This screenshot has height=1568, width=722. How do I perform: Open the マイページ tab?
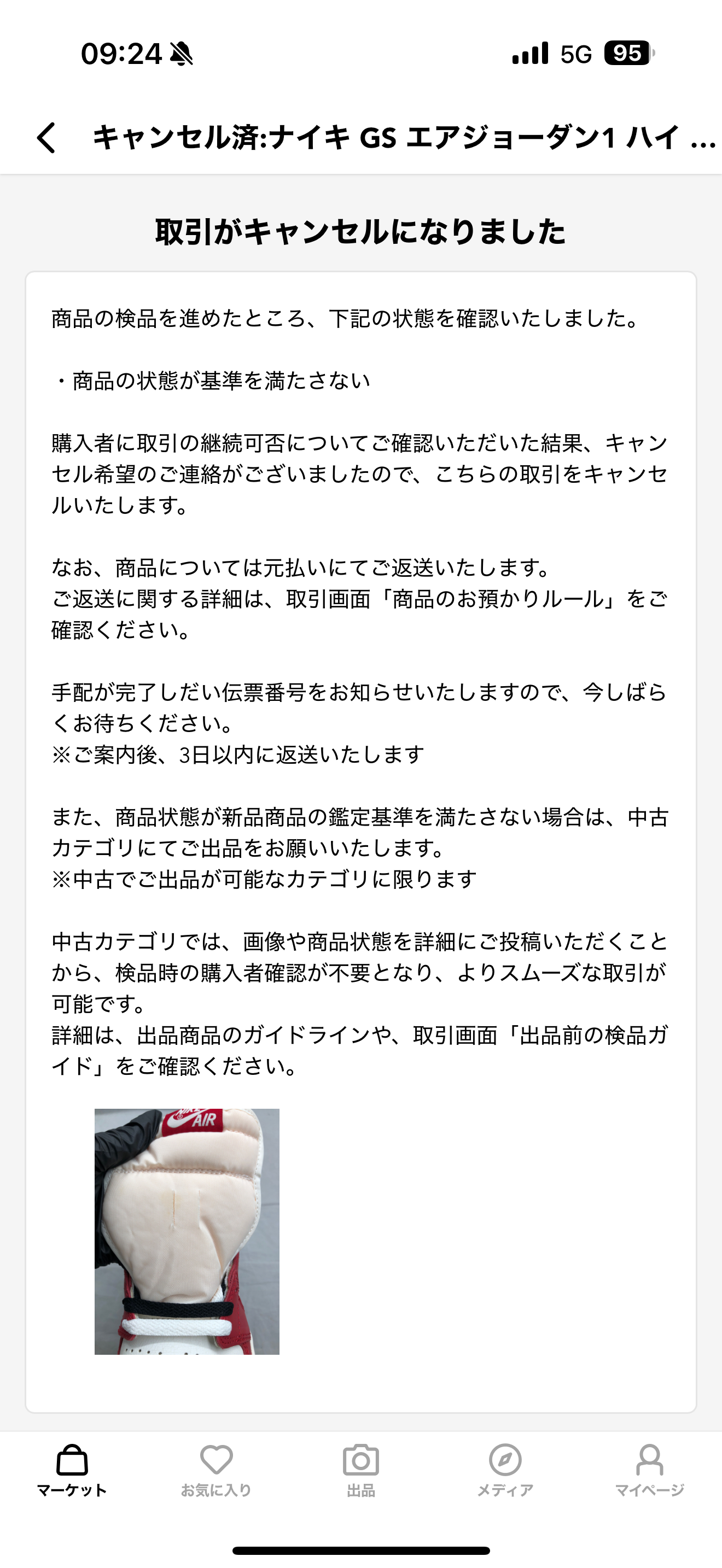tap(650, 1470)
